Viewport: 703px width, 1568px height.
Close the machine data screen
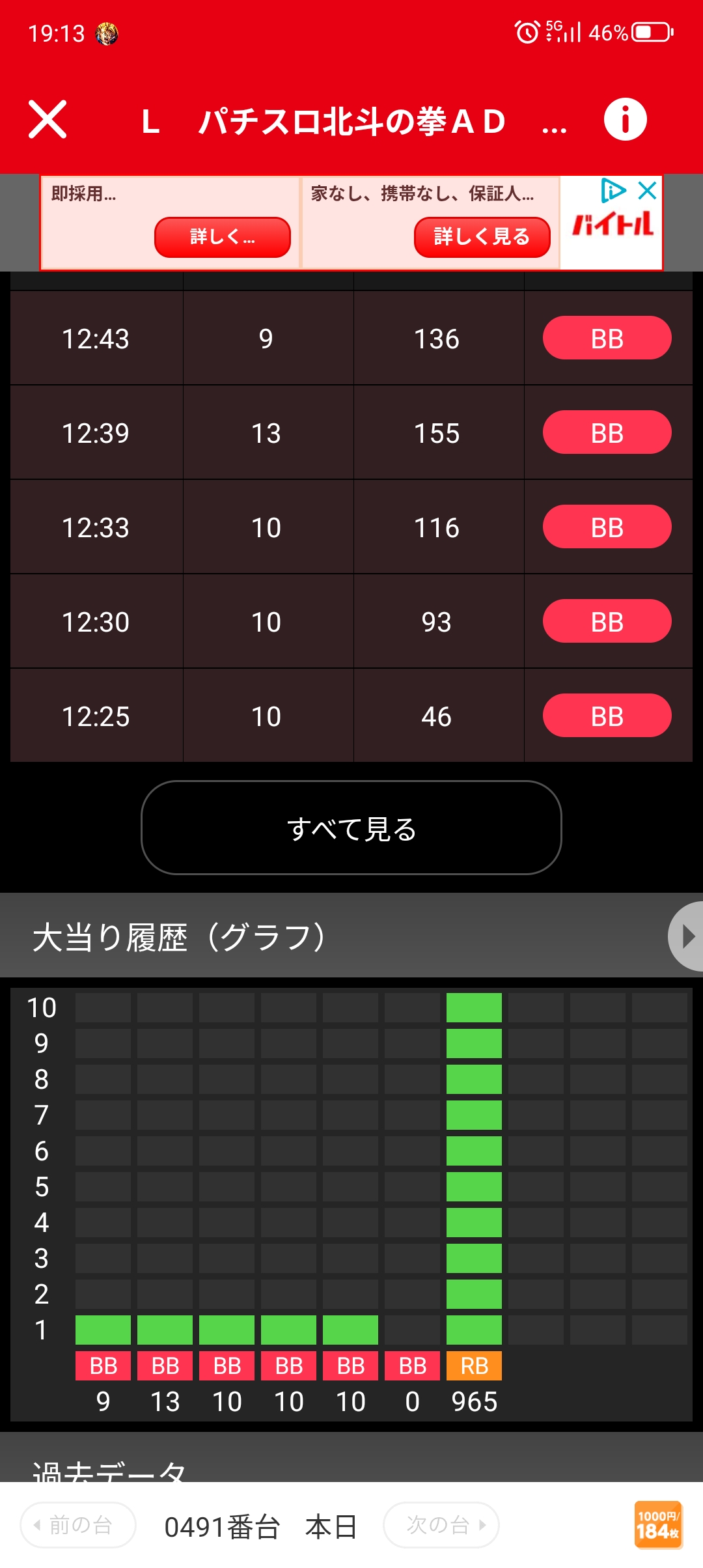[x=48, y=120]
